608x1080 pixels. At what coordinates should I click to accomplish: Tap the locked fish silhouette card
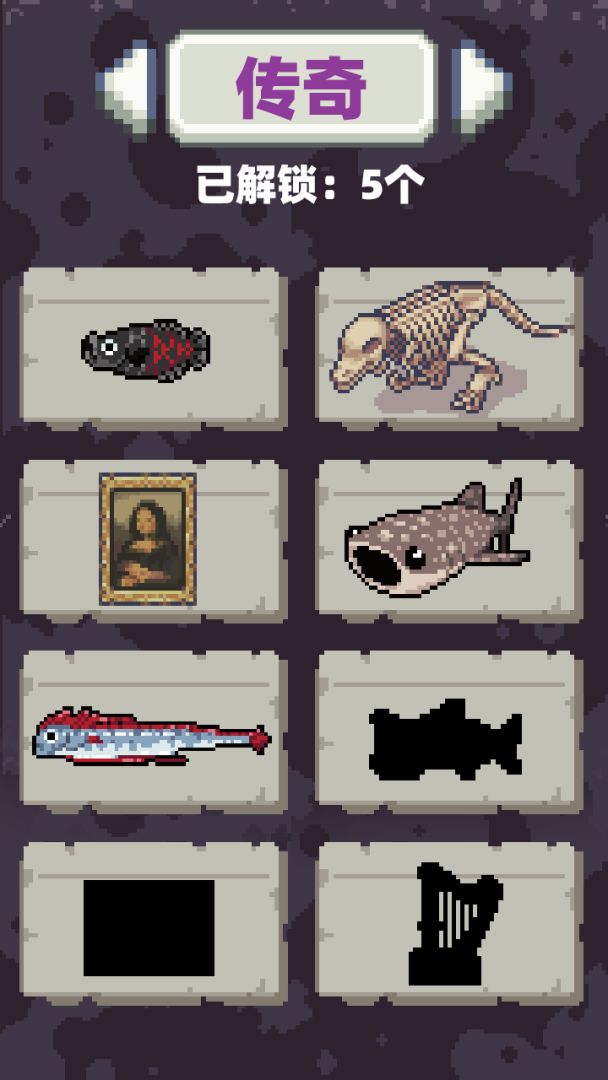tap(449, 732)
